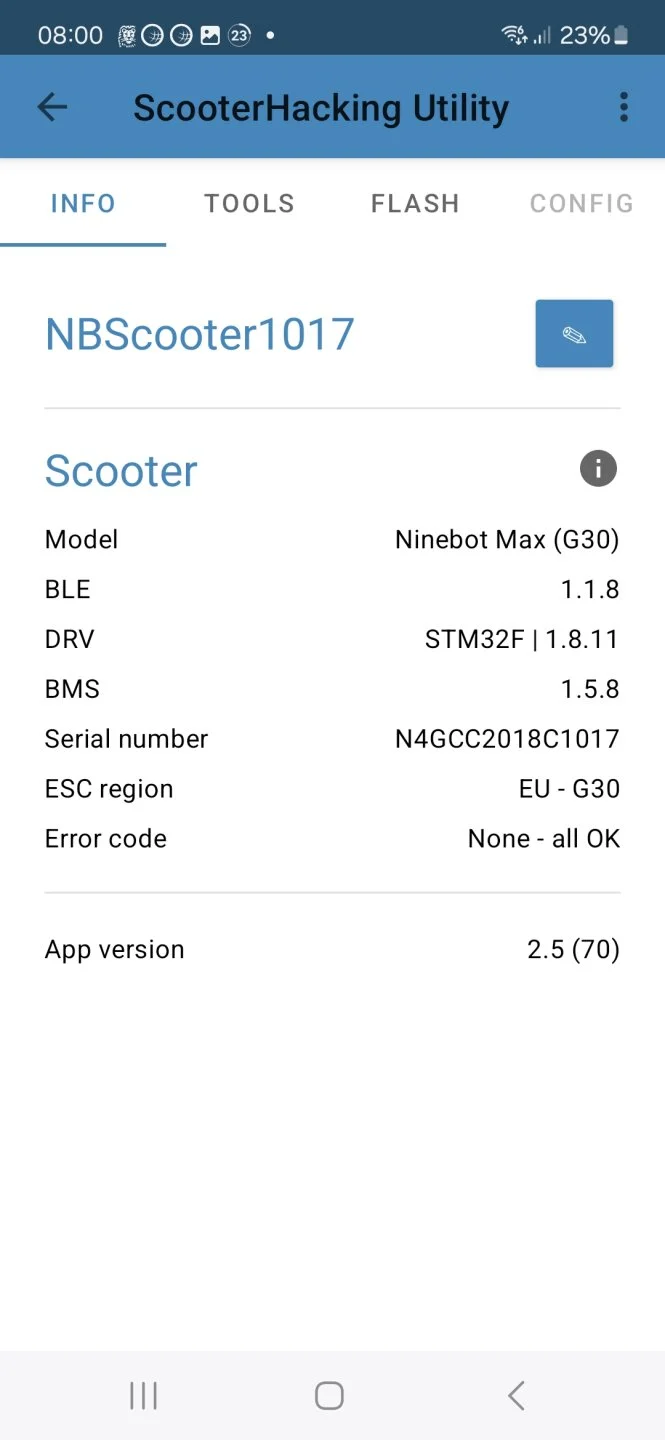Screen dimensions: 665x1440
Task: Open the Scooter info icon
Action: click(598, 468)
